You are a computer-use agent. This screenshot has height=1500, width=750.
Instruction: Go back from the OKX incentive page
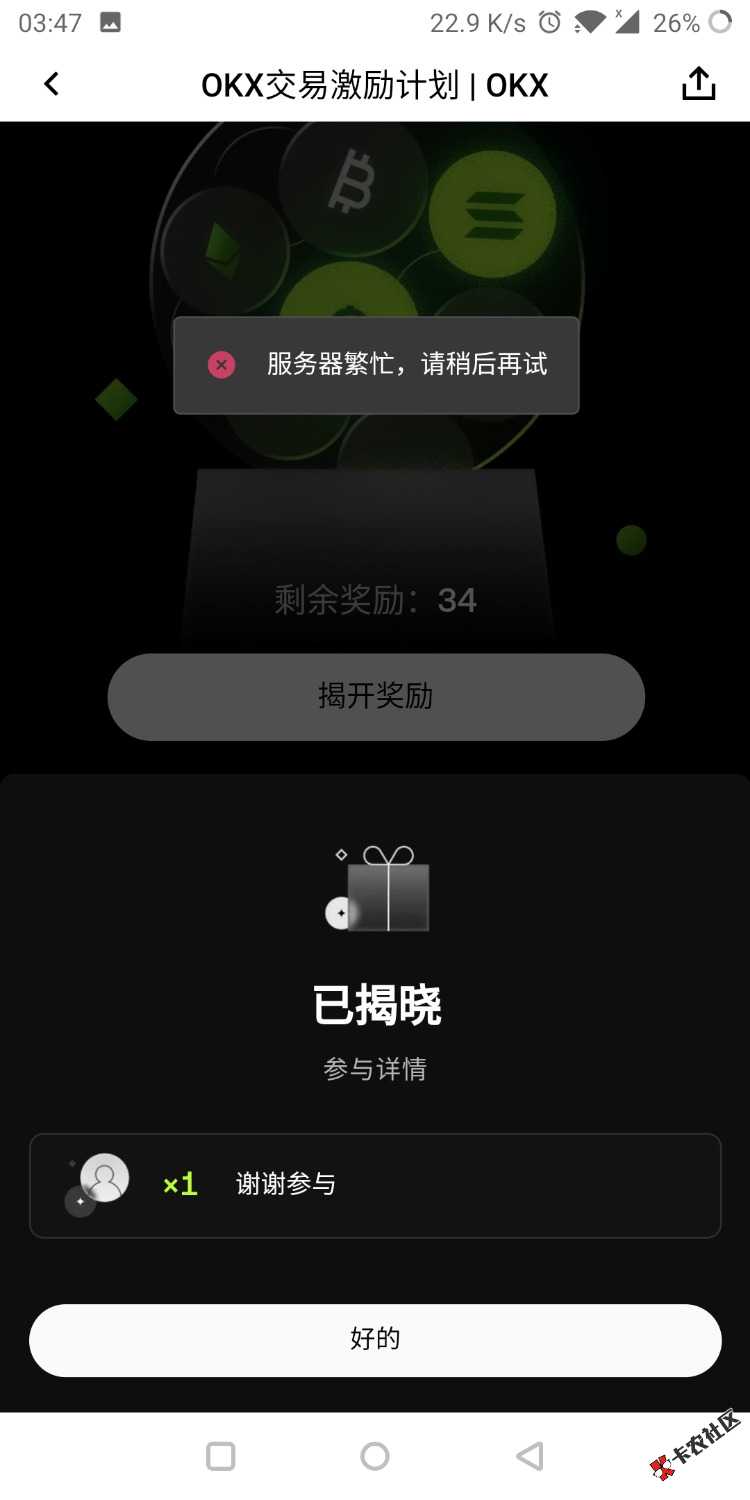[52, 85]
